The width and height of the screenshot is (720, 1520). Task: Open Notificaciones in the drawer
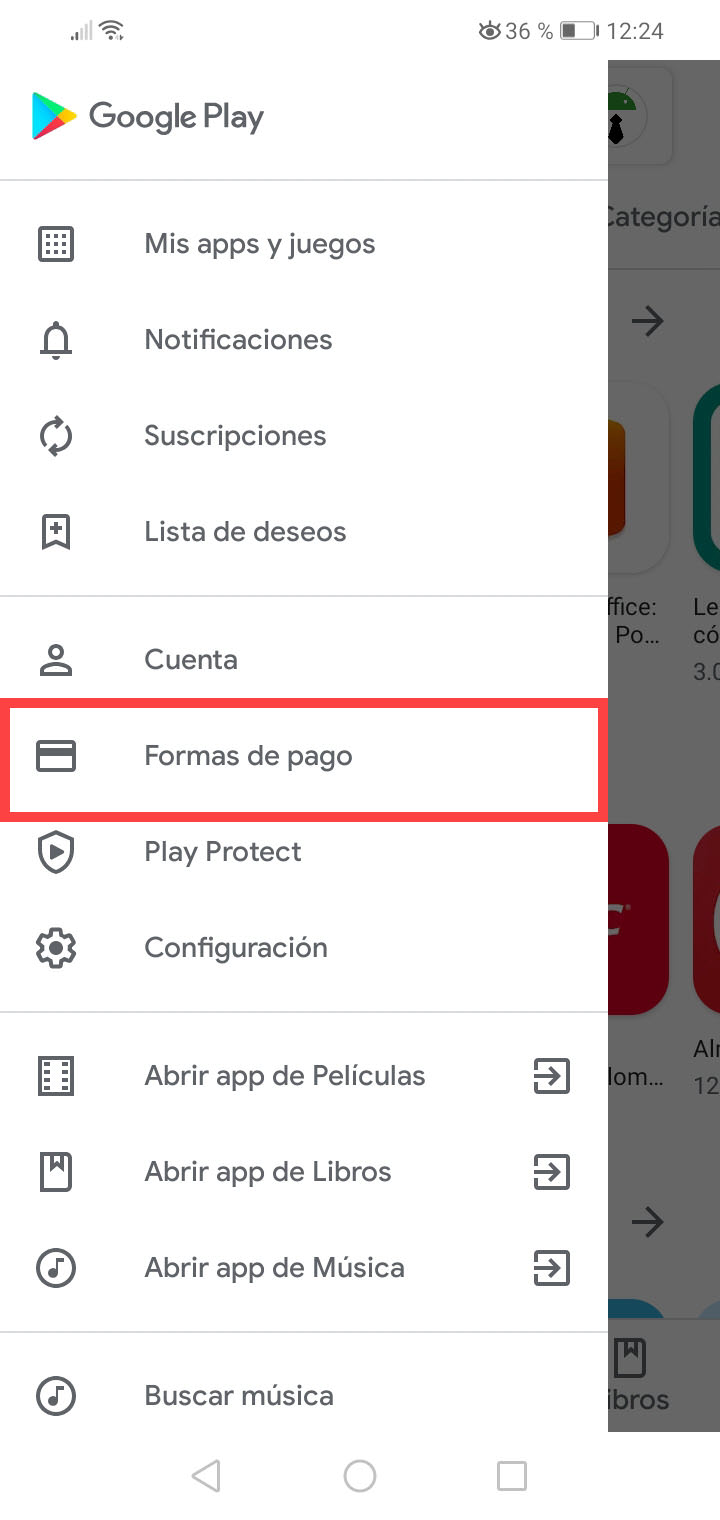coord(304,340)
